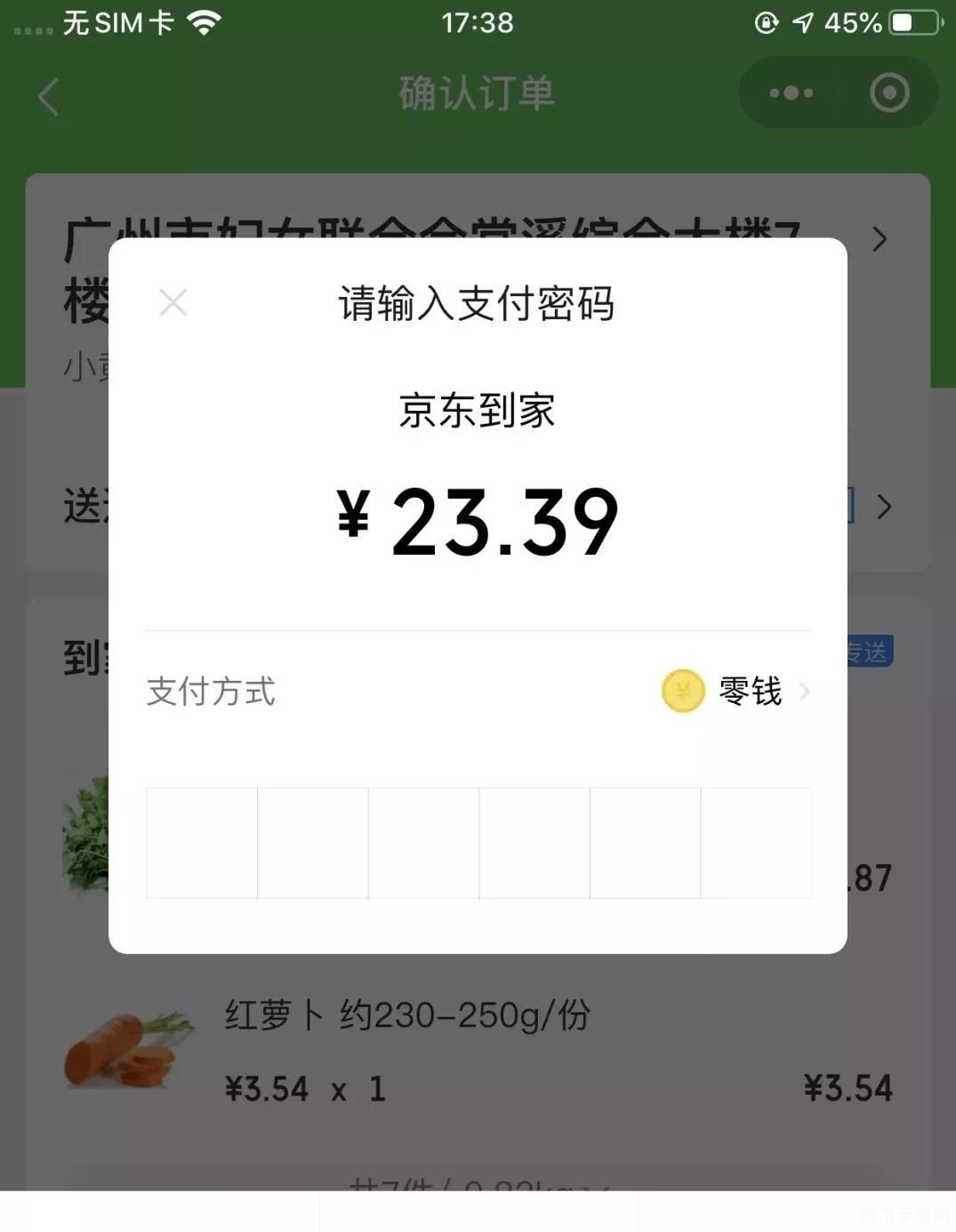956x1232 pixels.
Task: Select the yellow 零钱 wallet coin icon
Action: coord(683,692)
